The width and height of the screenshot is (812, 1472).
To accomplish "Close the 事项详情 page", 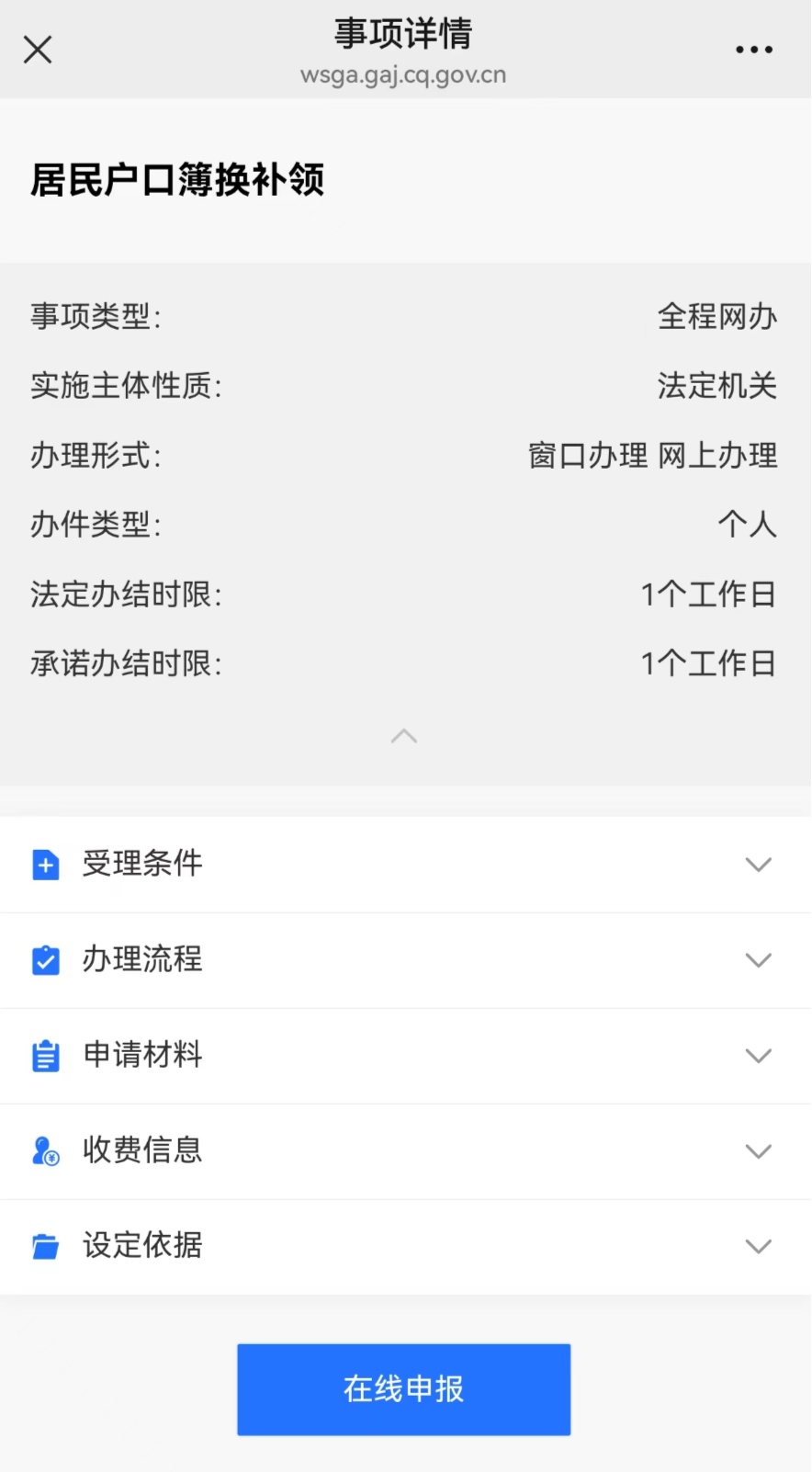I will click(x=38, y=50).
